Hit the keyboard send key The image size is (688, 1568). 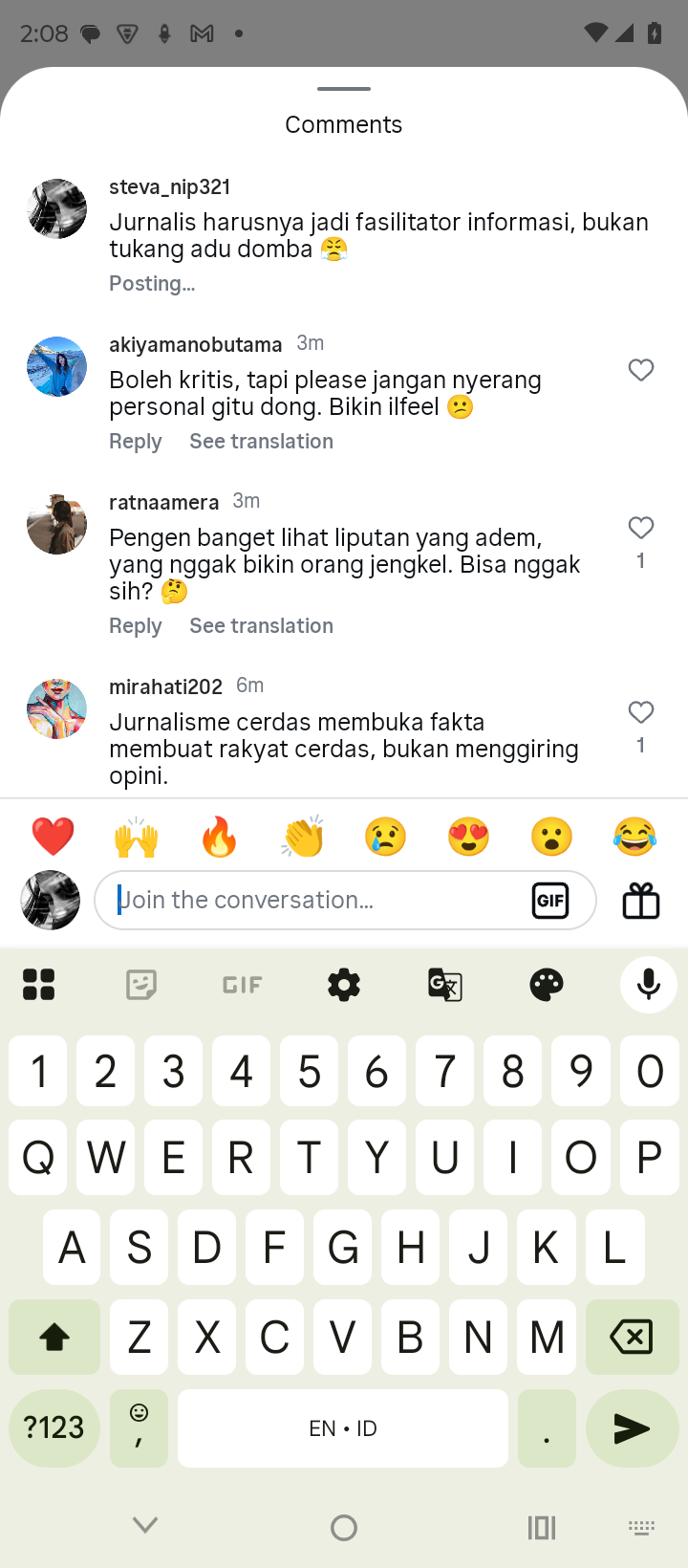[x=632, y=1428]
